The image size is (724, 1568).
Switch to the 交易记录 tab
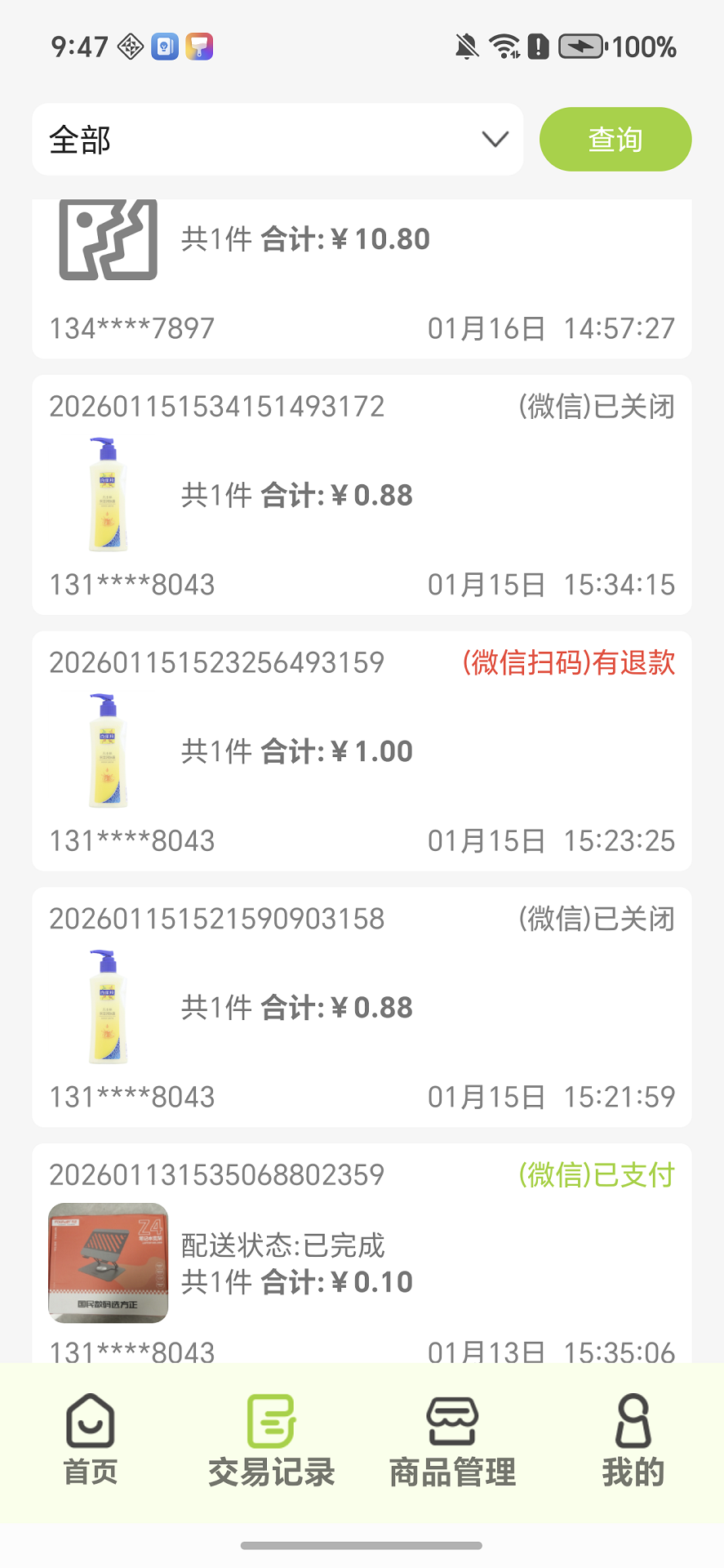[x=271, y=1444]
